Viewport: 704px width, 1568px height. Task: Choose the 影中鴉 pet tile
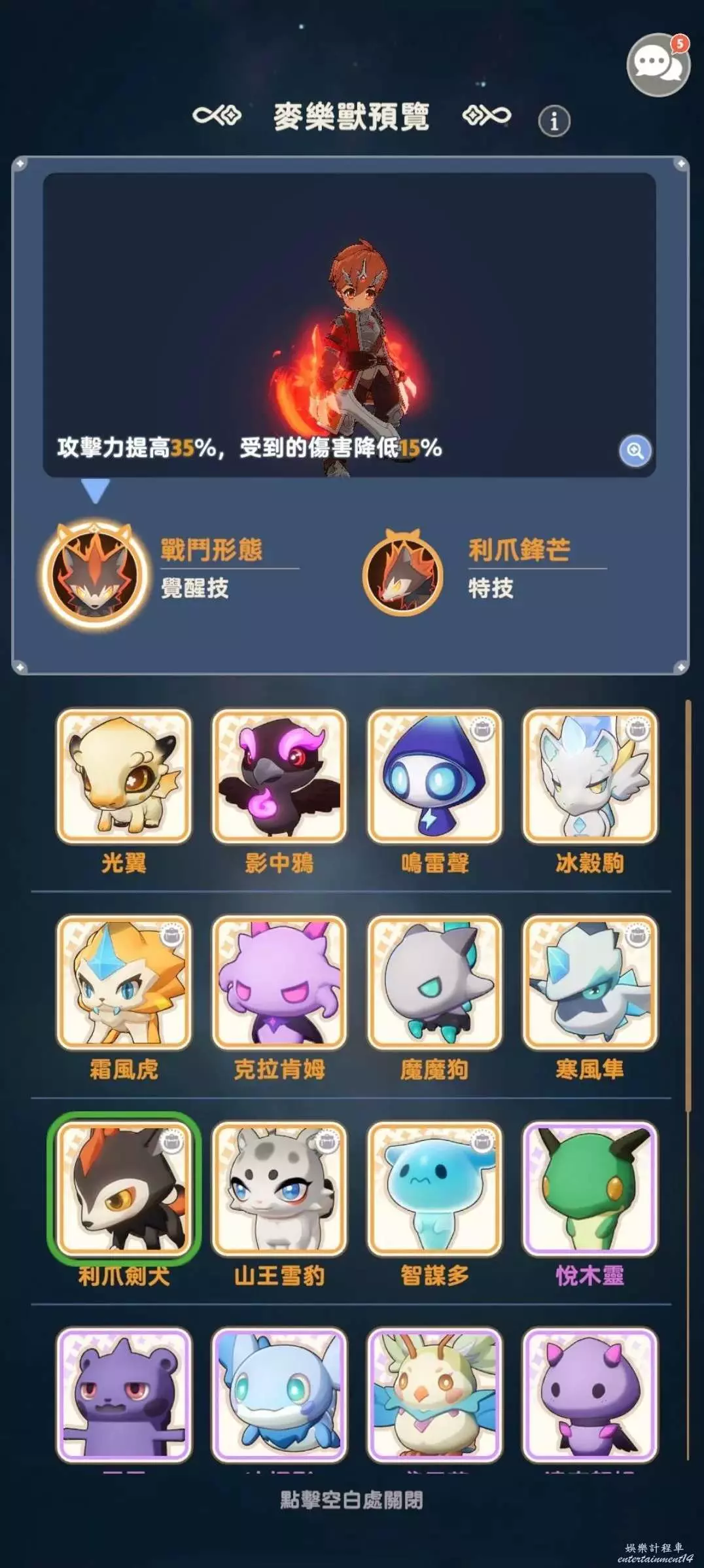point(279,776)
